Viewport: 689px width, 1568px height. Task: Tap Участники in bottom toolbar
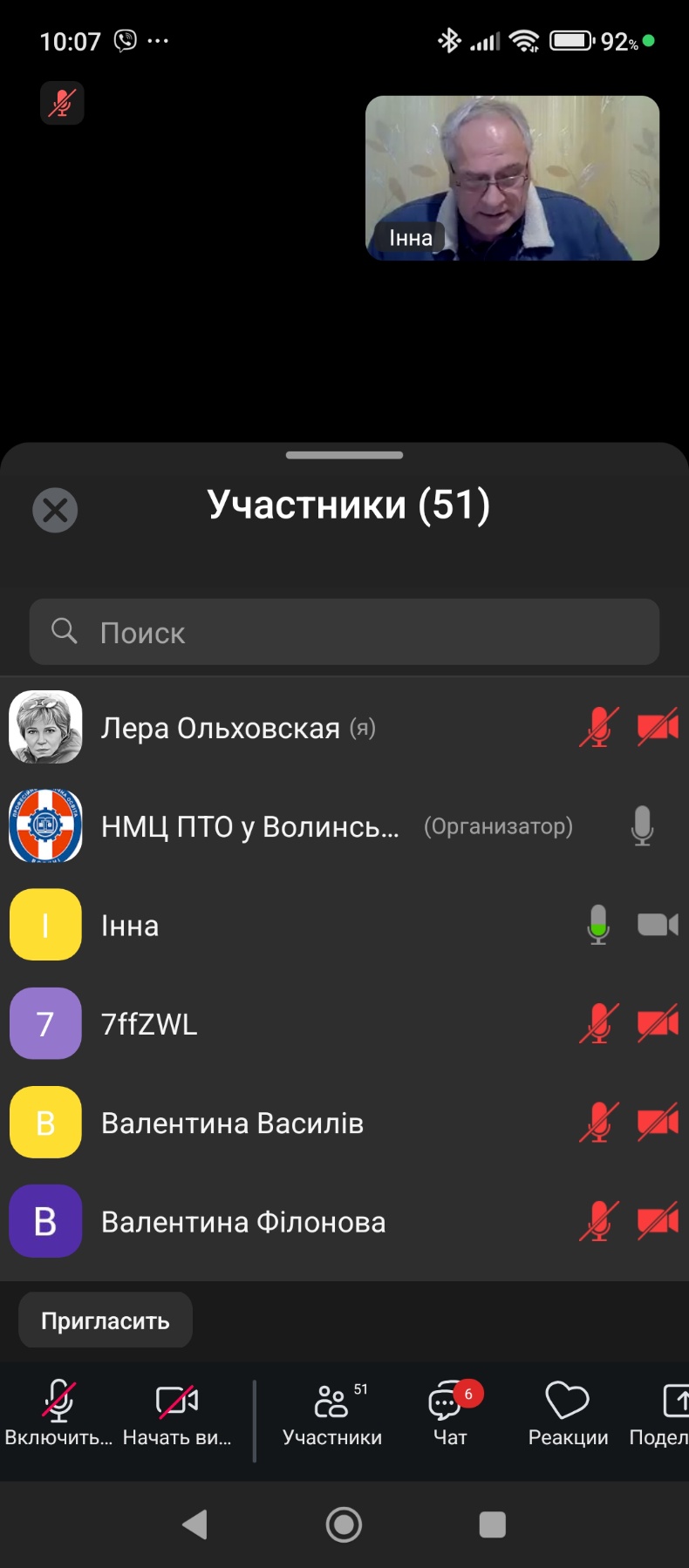coord(332,1412)
